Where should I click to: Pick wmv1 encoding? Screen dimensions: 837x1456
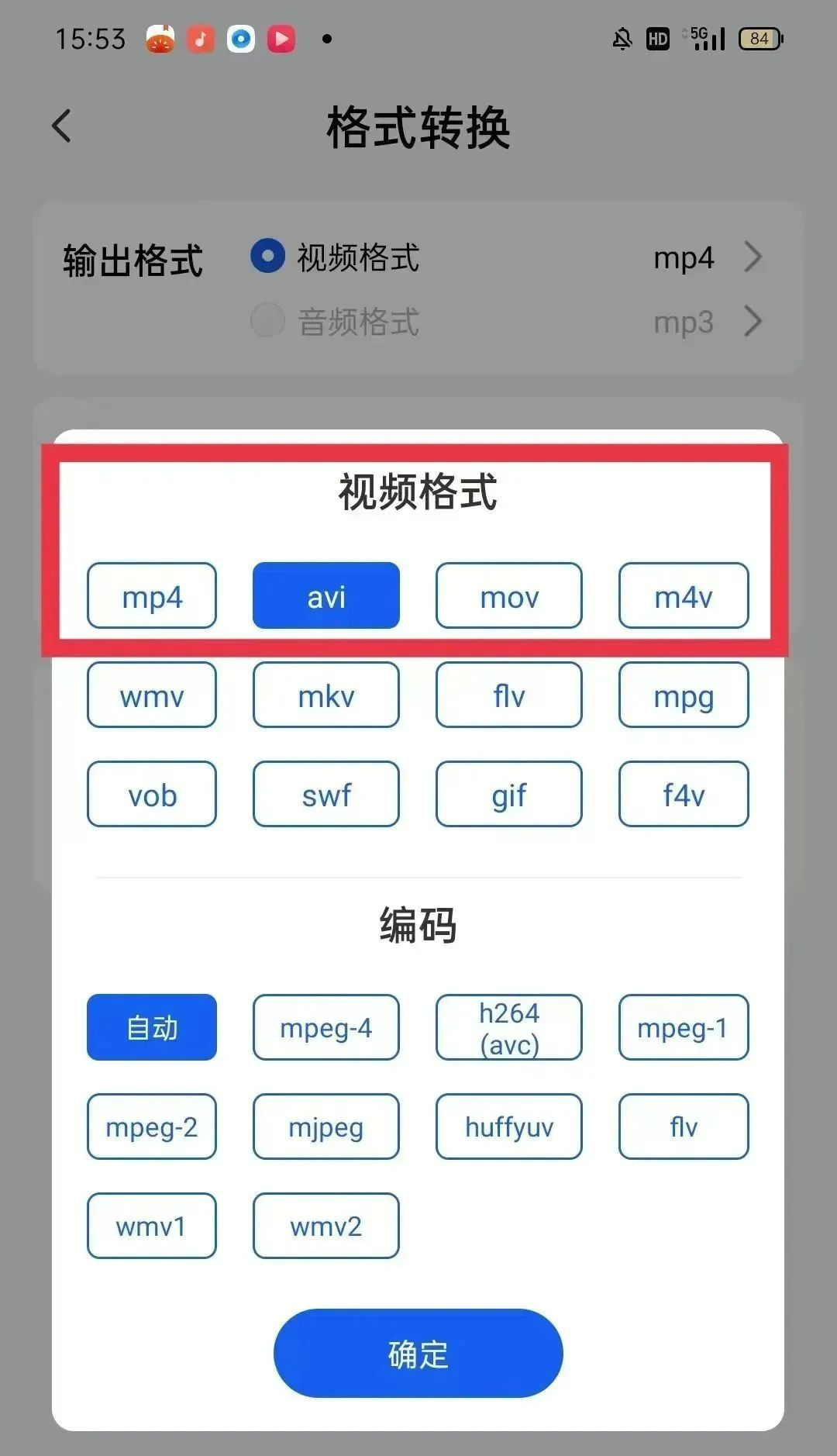(152, 1226)
